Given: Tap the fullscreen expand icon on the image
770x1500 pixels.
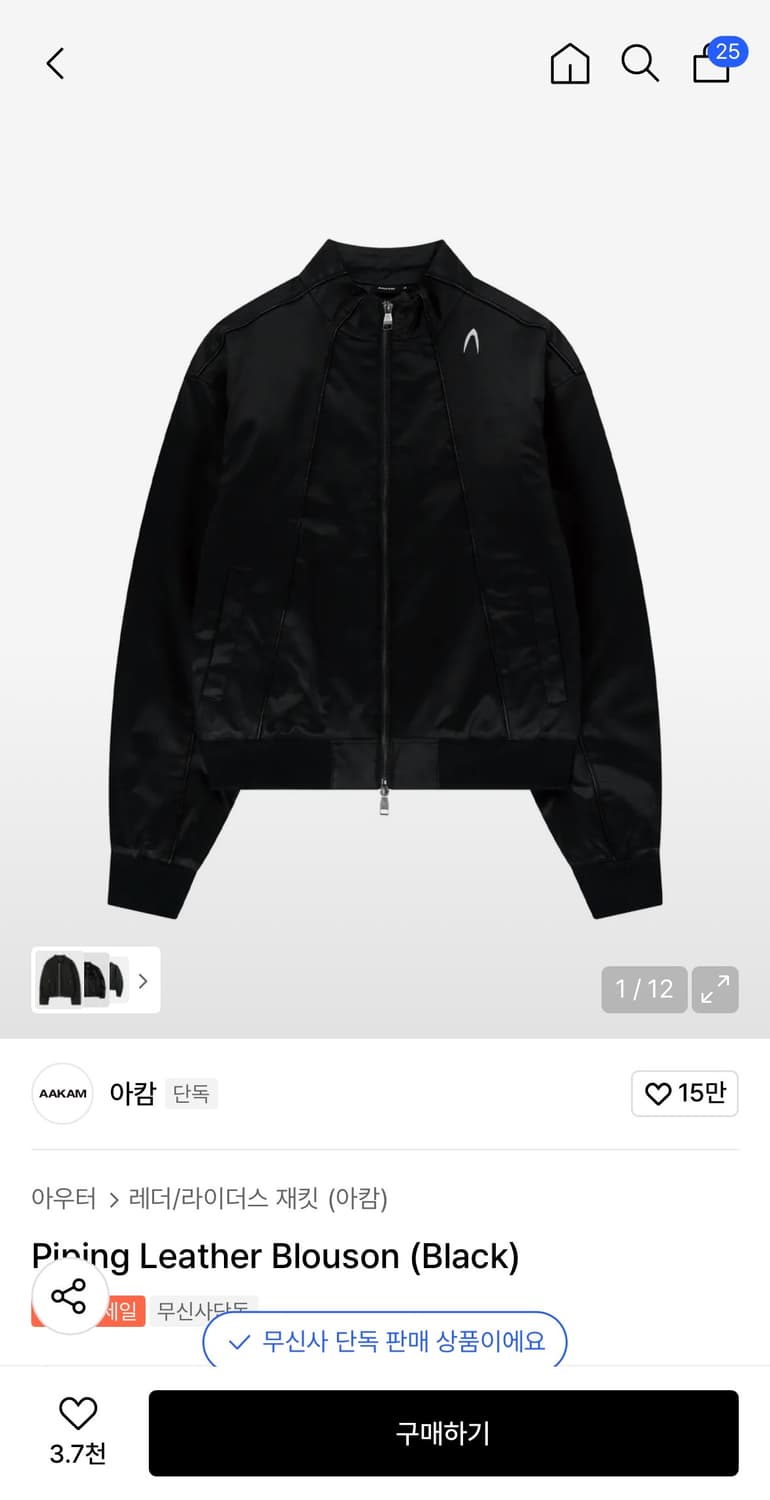Looking at the screenshot, I should pyautogui.click(x=715, y=989).
